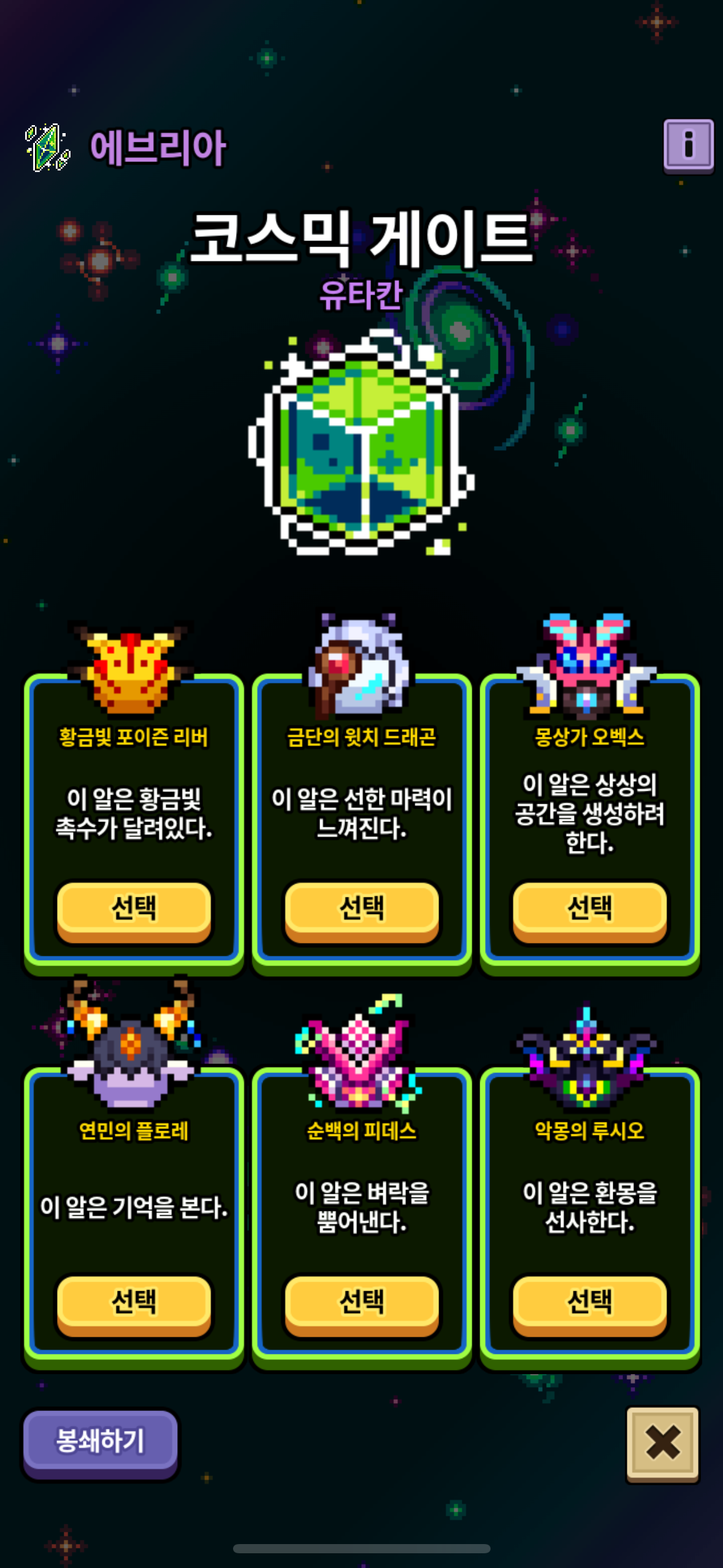Choose the 금단의 윗치 드래곤 egg

click(x=361, y=910)
